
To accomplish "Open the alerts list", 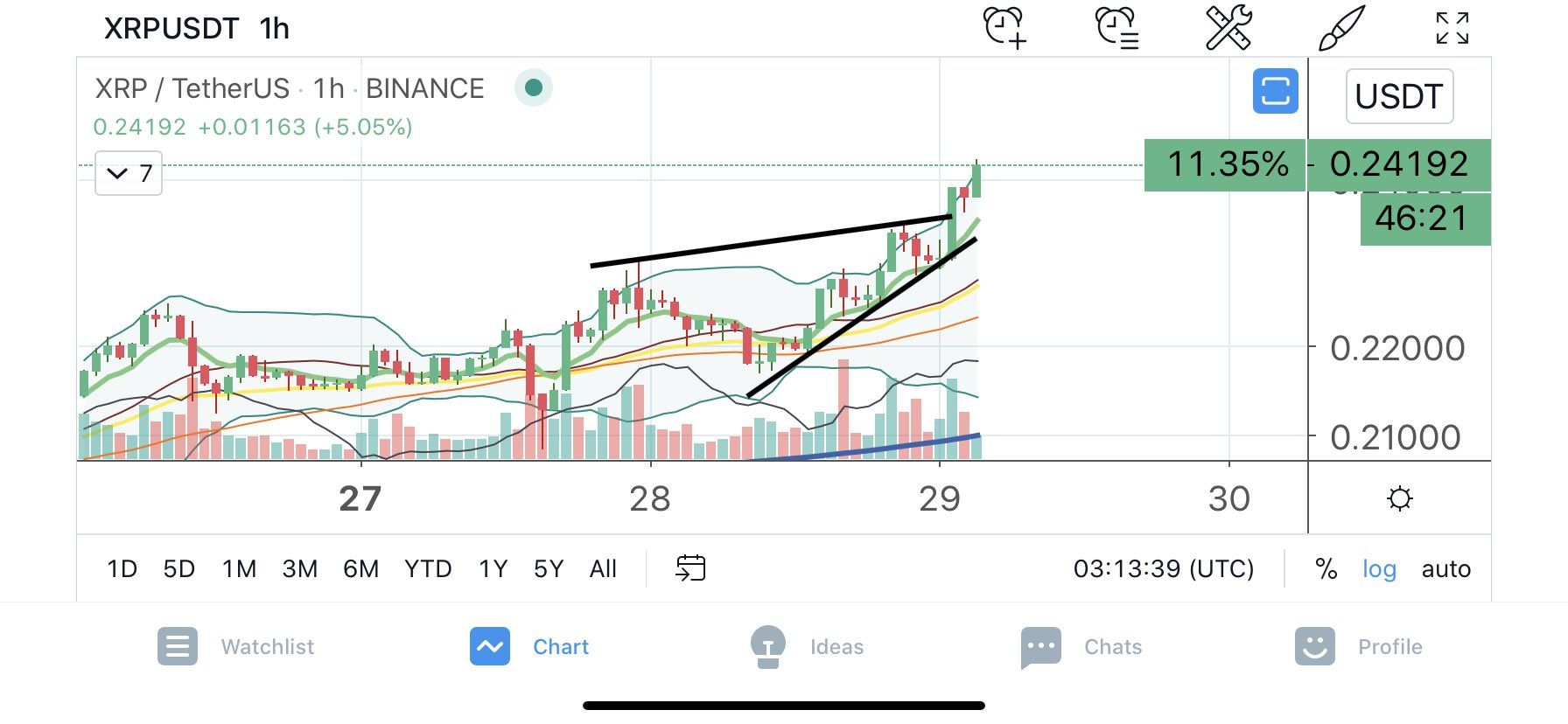I will (1116, 28).
